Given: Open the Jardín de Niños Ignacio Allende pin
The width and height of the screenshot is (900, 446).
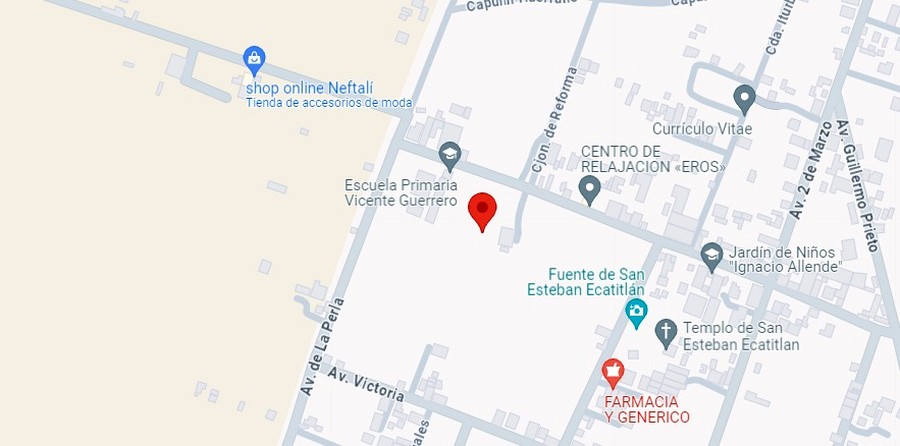Looking at the screenshot, I should click(x=711, y=254).
